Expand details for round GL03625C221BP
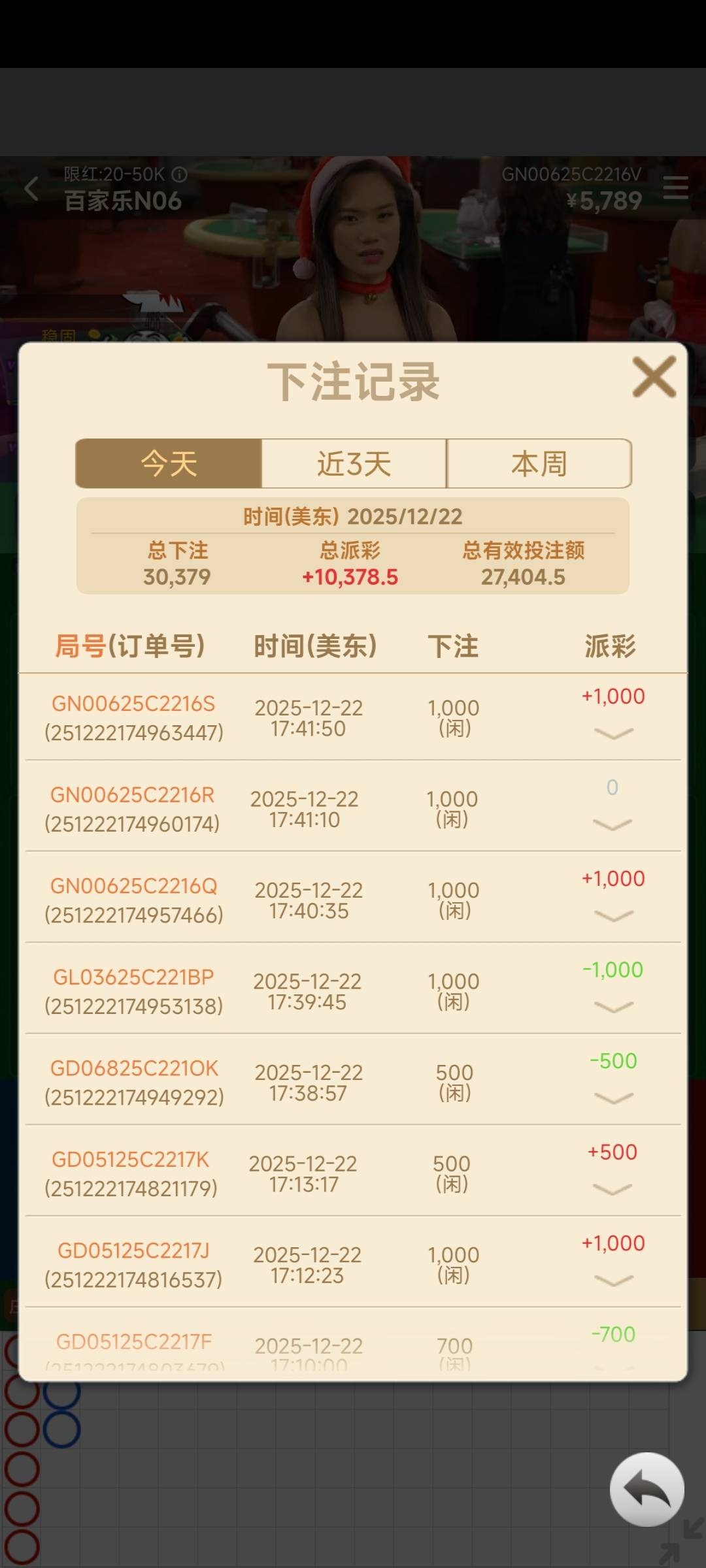 pyautogui.click(x=613, y=1007)
